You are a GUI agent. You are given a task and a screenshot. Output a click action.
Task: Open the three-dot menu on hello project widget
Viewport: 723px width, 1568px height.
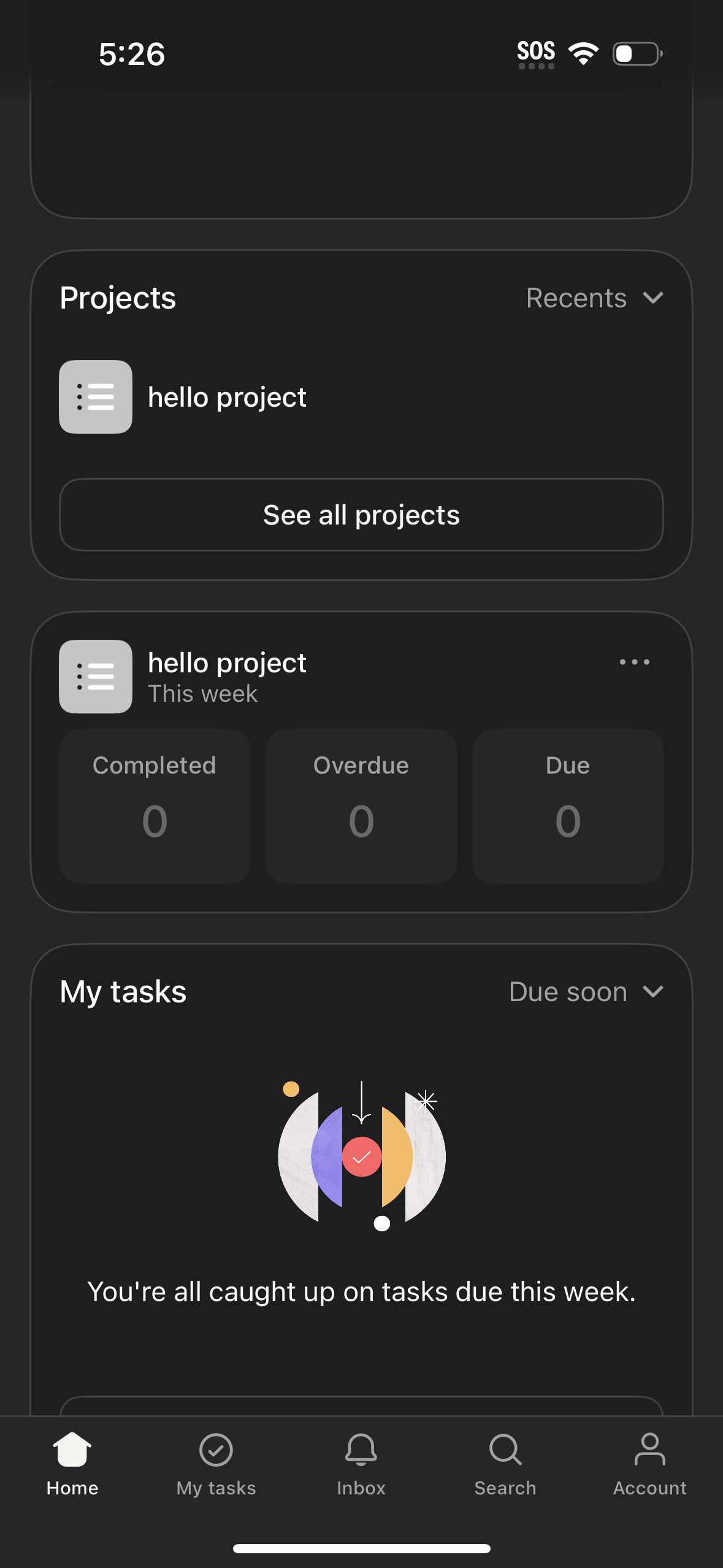tap(635, 662)
